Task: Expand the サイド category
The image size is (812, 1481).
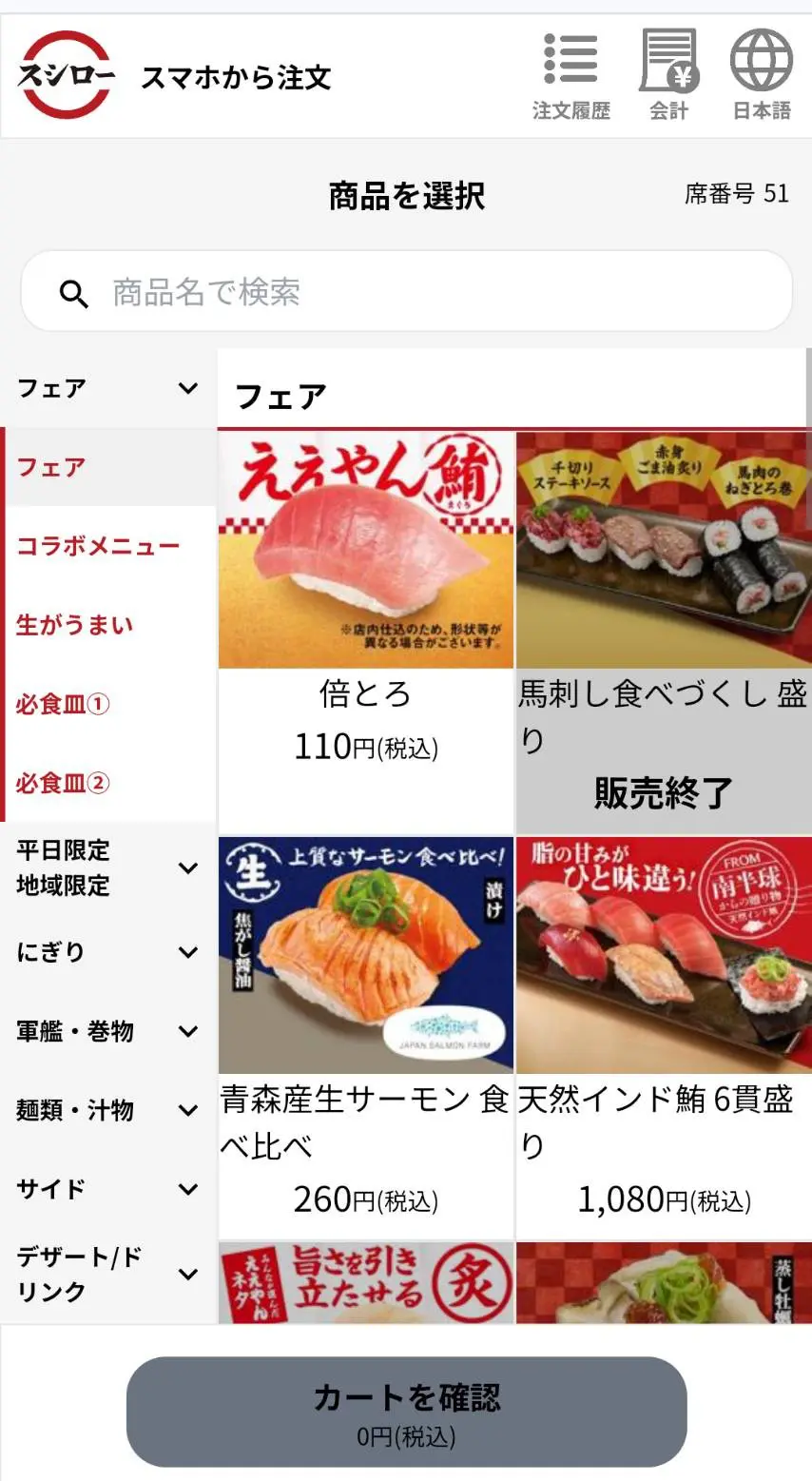Action: click(108, 1189)
